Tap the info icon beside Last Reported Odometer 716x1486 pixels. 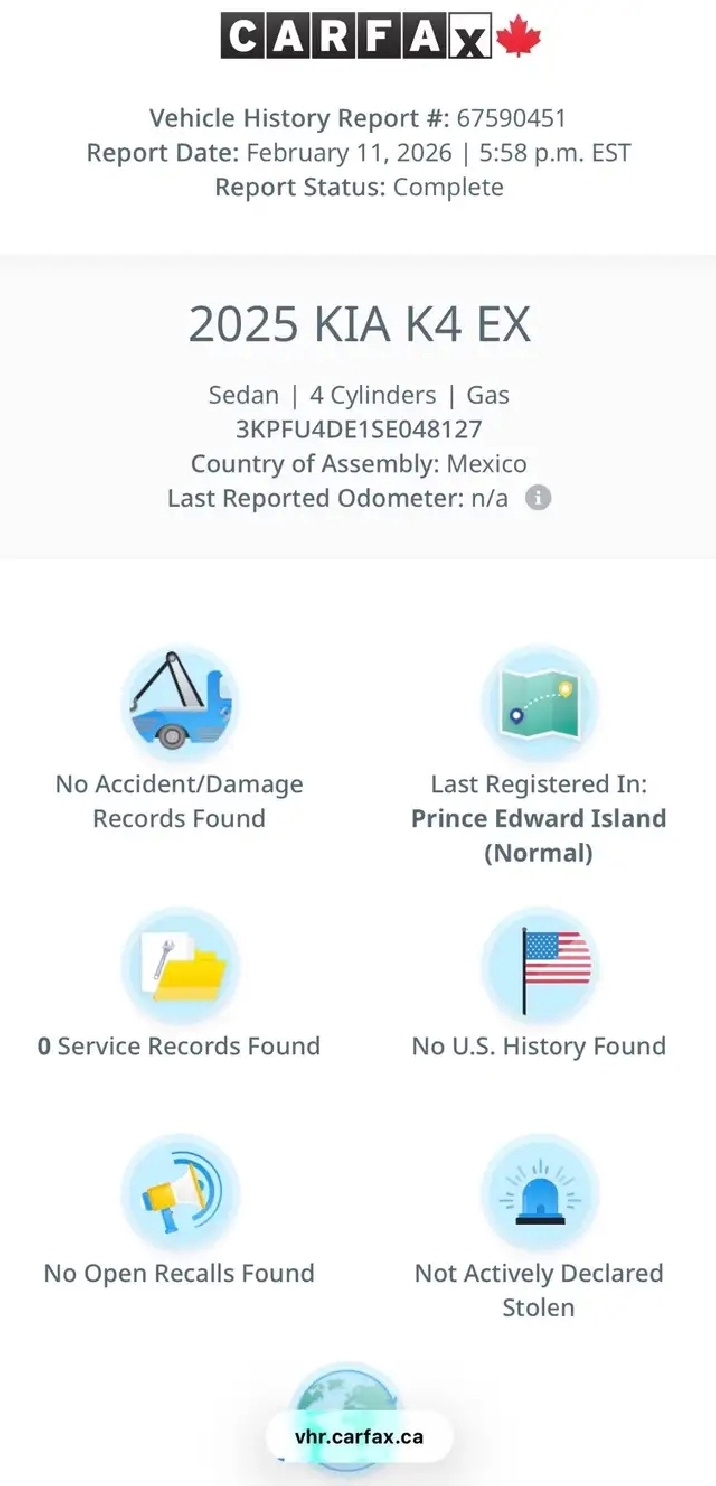pyautogui.click(x=538, y=498)
